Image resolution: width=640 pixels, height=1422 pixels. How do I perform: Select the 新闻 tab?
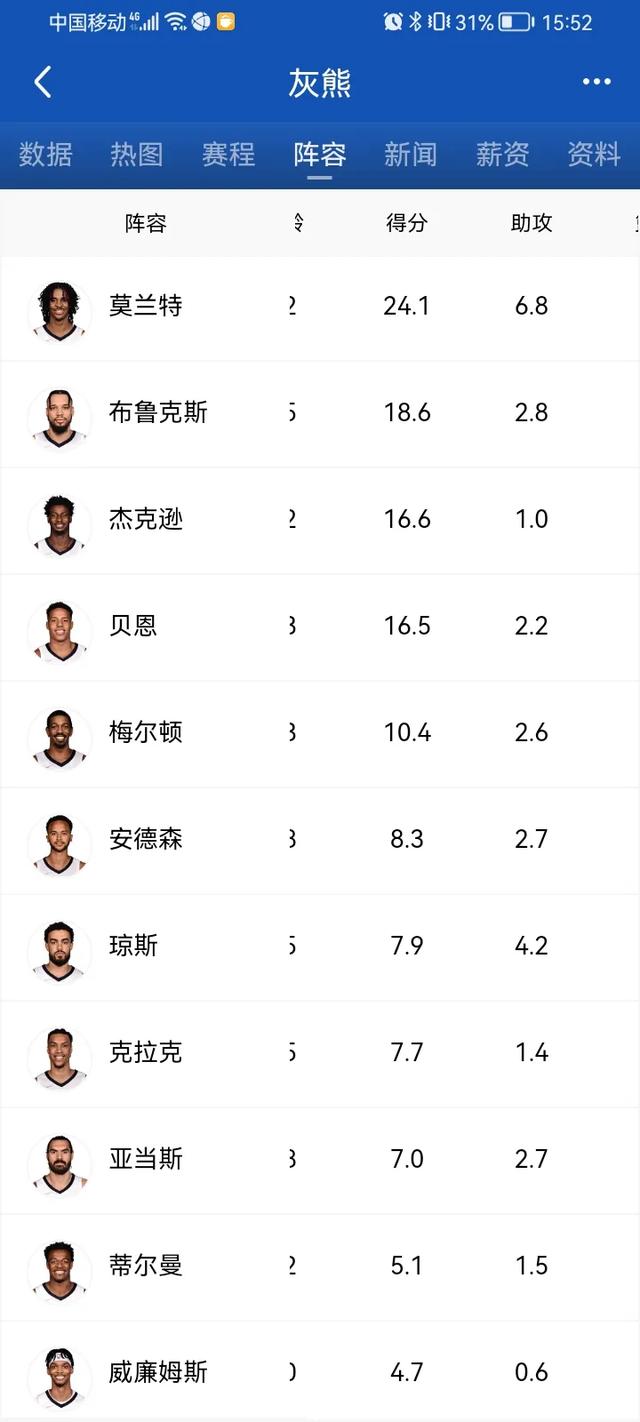[411, 154]
